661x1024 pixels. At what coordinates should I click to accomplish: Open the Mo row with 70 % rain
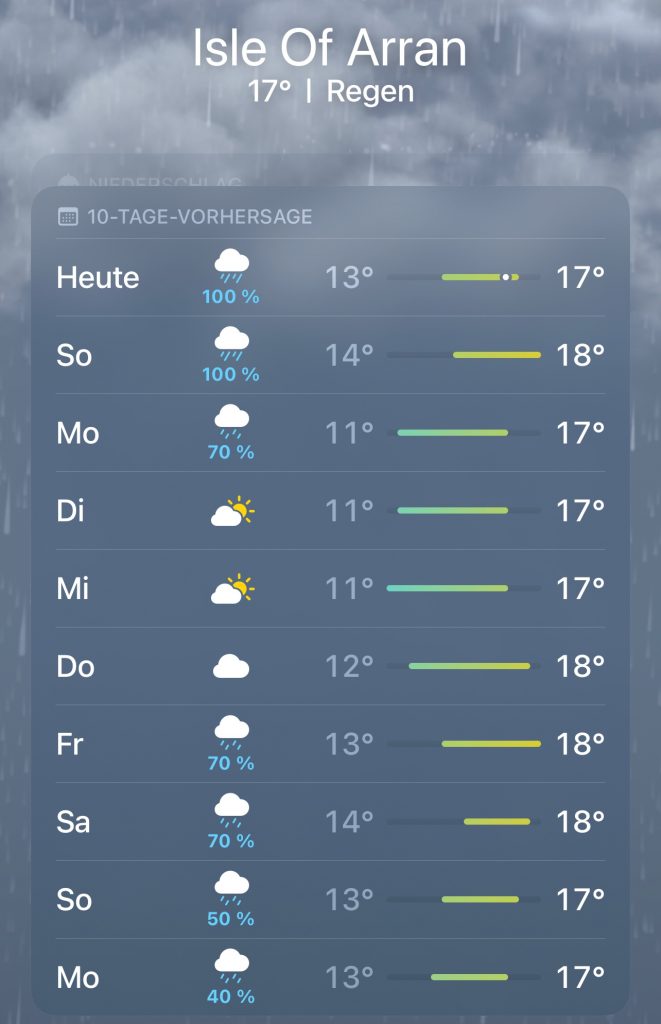point(330,433)
